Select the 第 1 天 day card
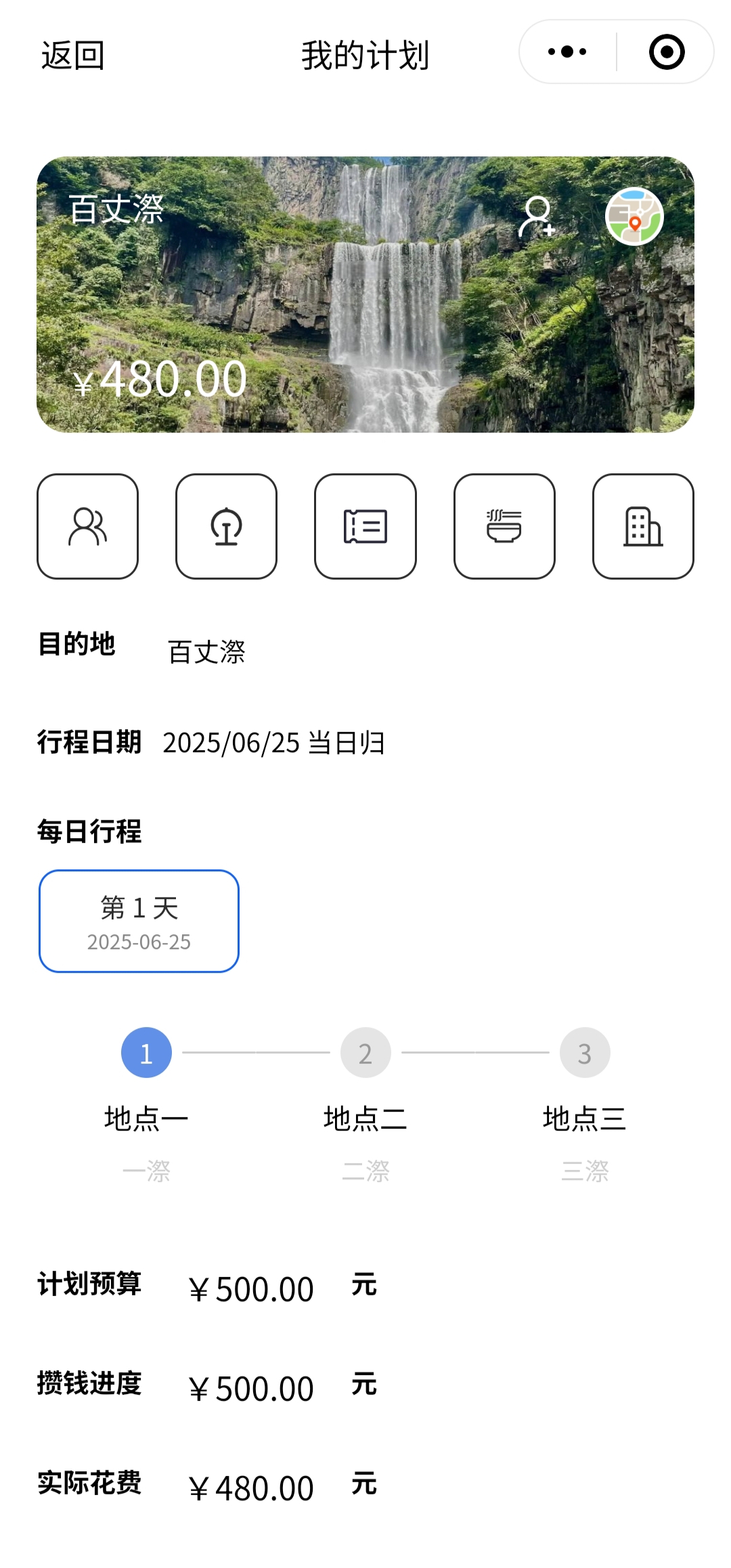731x1568 pixels. [x=139, y=921]
